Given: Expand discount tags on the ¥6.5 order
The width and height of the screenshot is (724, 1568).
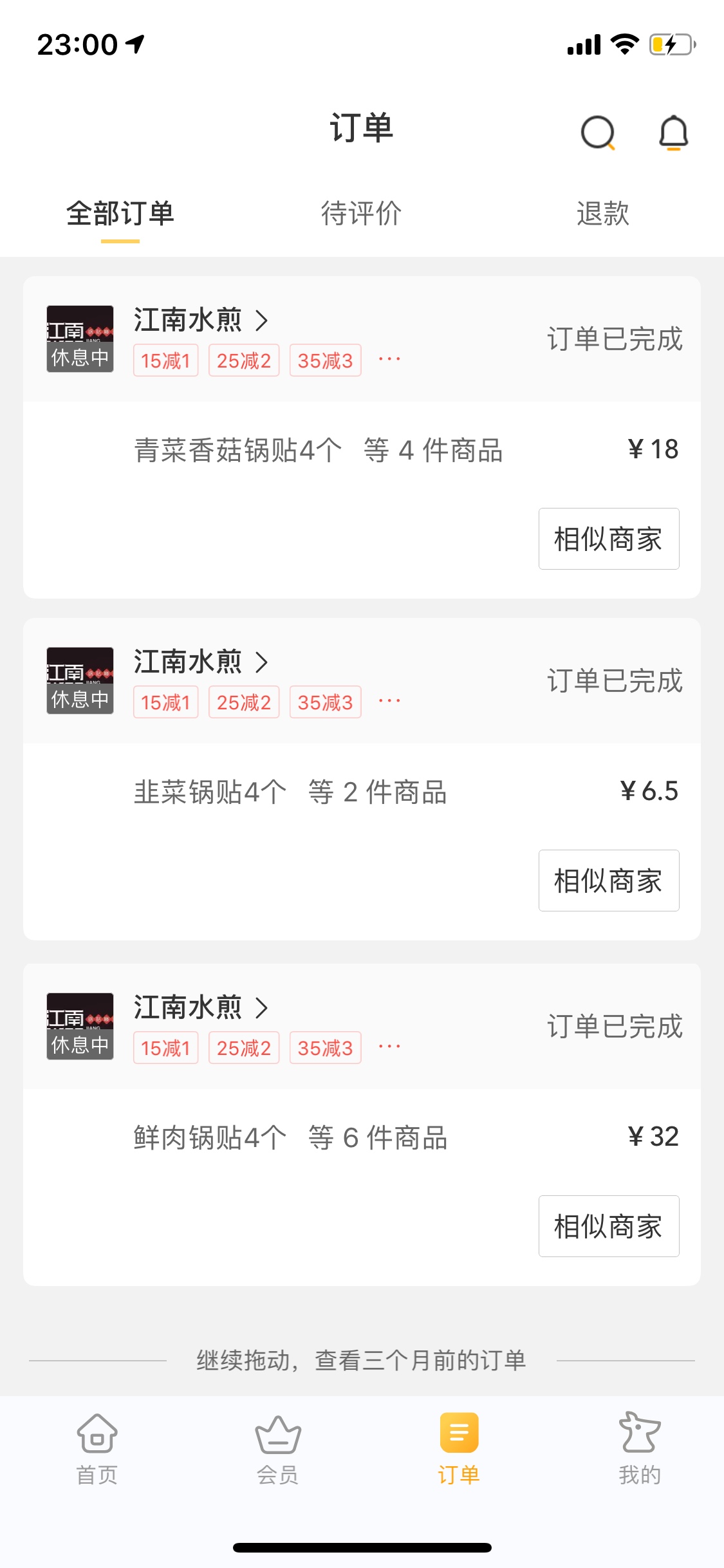Looking at the screenshot, I should (389, 702).
